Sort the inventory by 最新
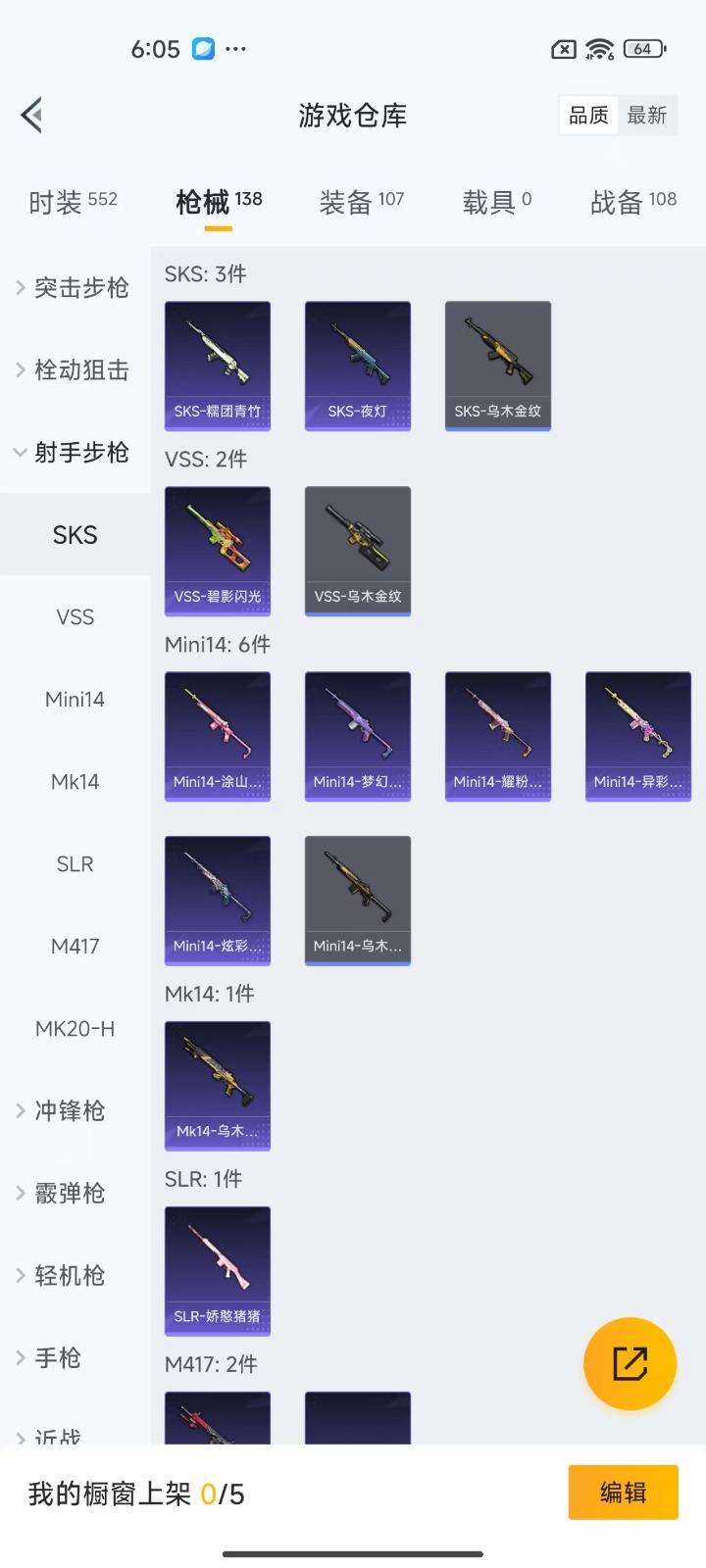The height and width of the screenshot is (1568, 706). 647,116
